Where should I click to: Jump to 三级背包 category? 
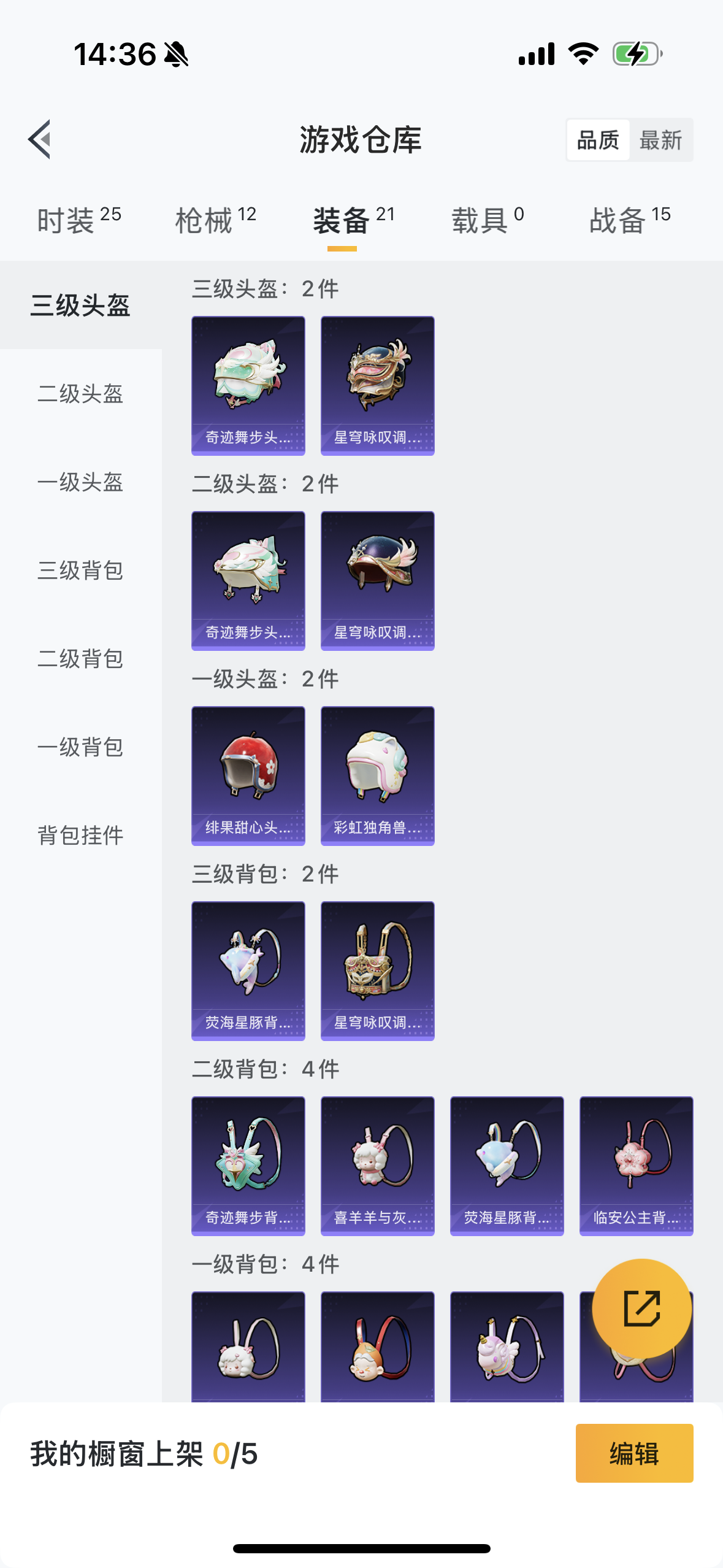pos(80,571)
